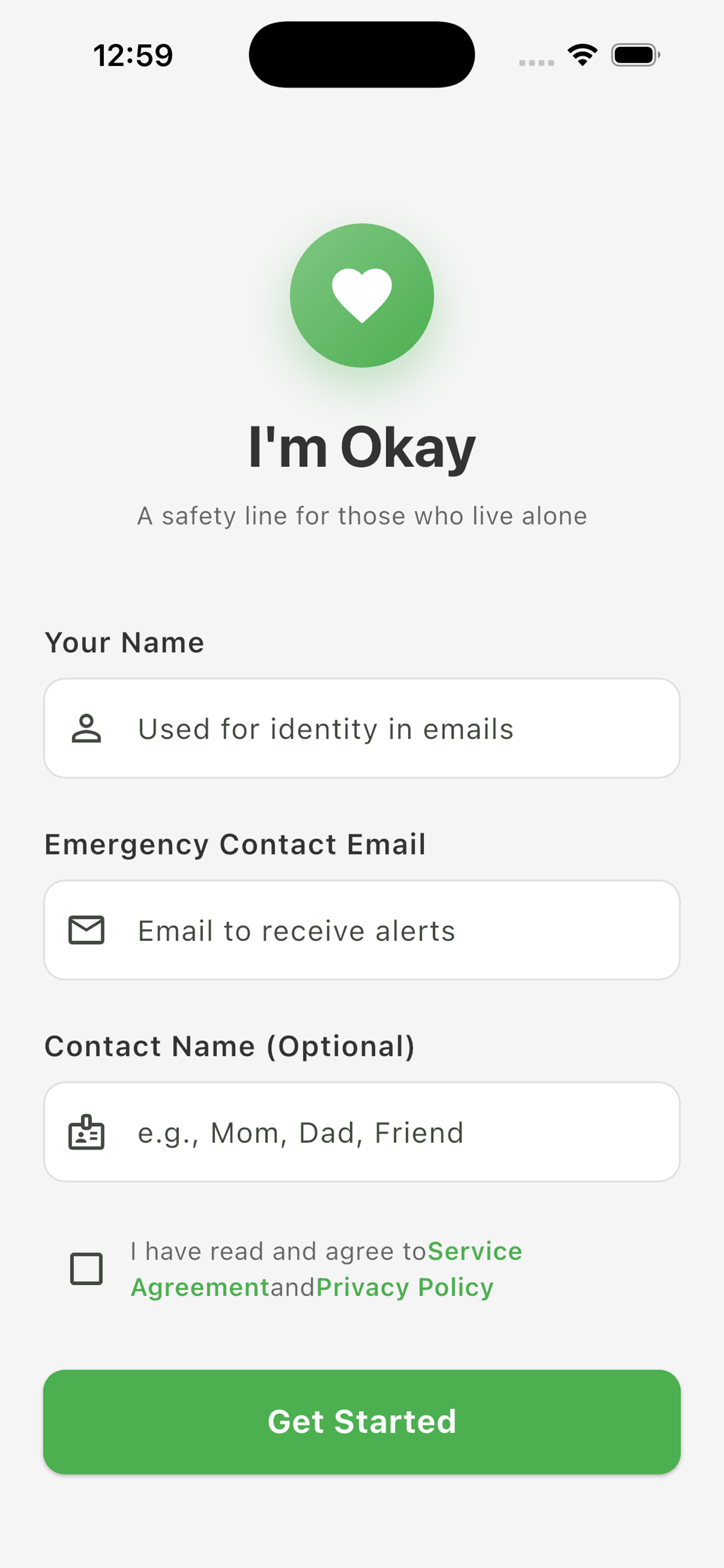Click the Email to receive alerts field

click(x=362, y=929)
